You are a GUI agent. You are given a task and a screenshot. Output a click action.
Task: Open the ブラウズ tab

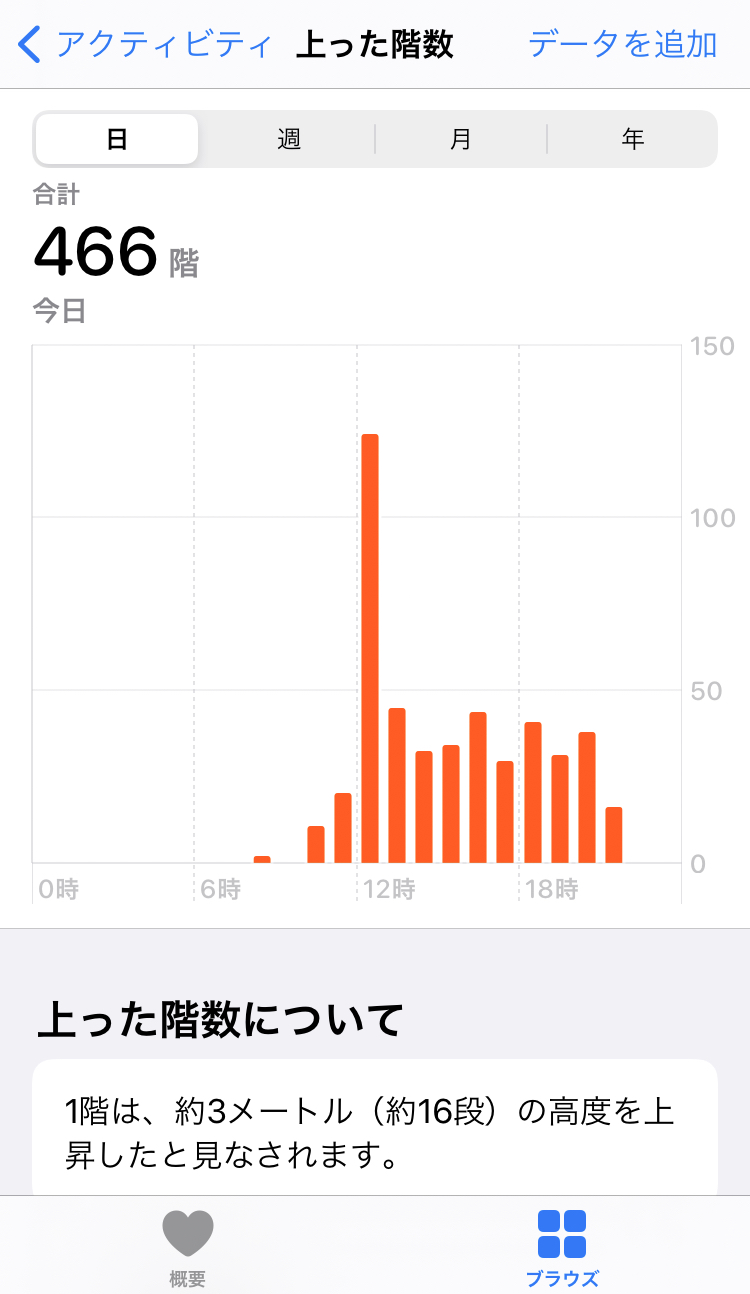(x=562, y=1247)
